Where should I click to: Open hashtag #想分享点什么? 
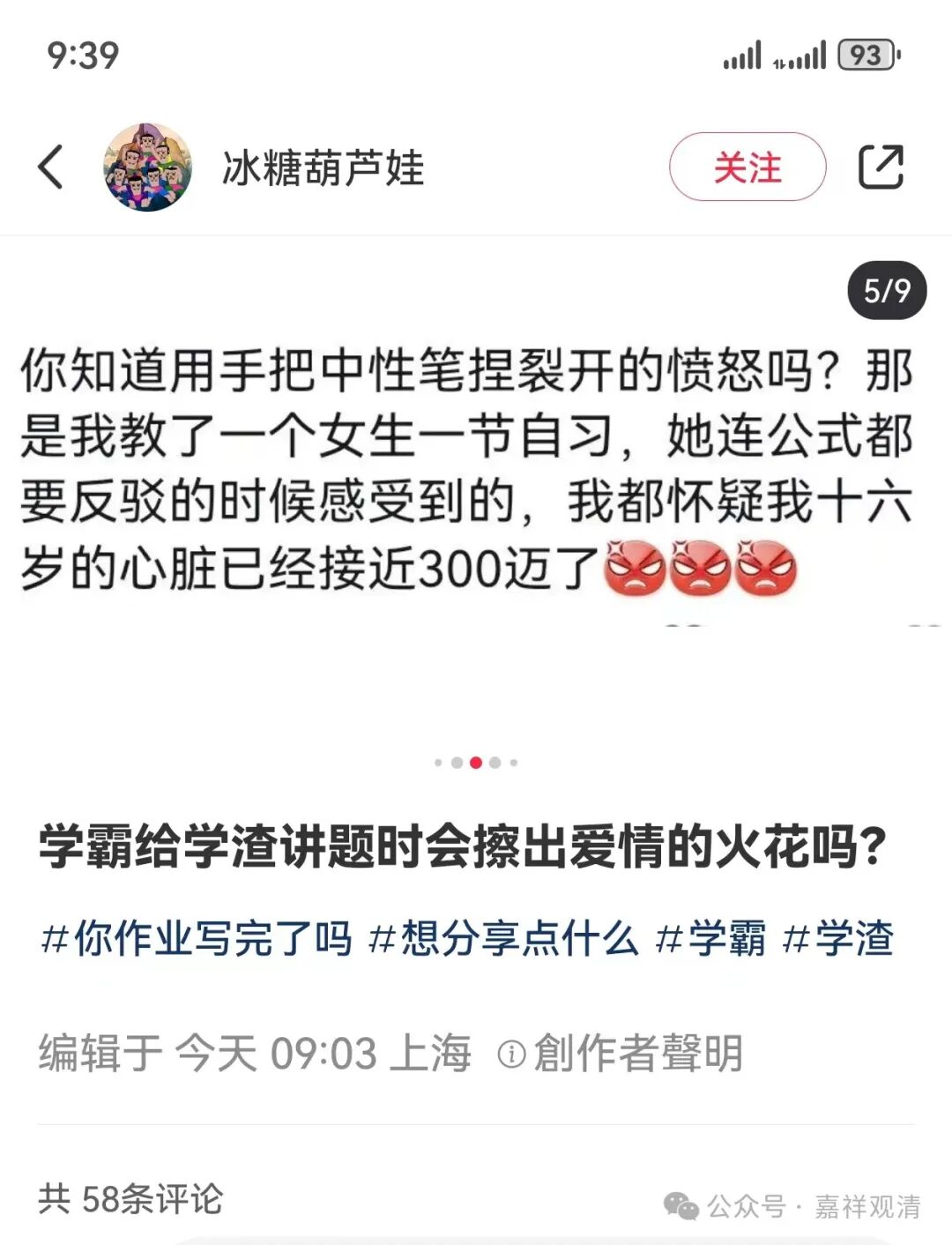[503, 938]
